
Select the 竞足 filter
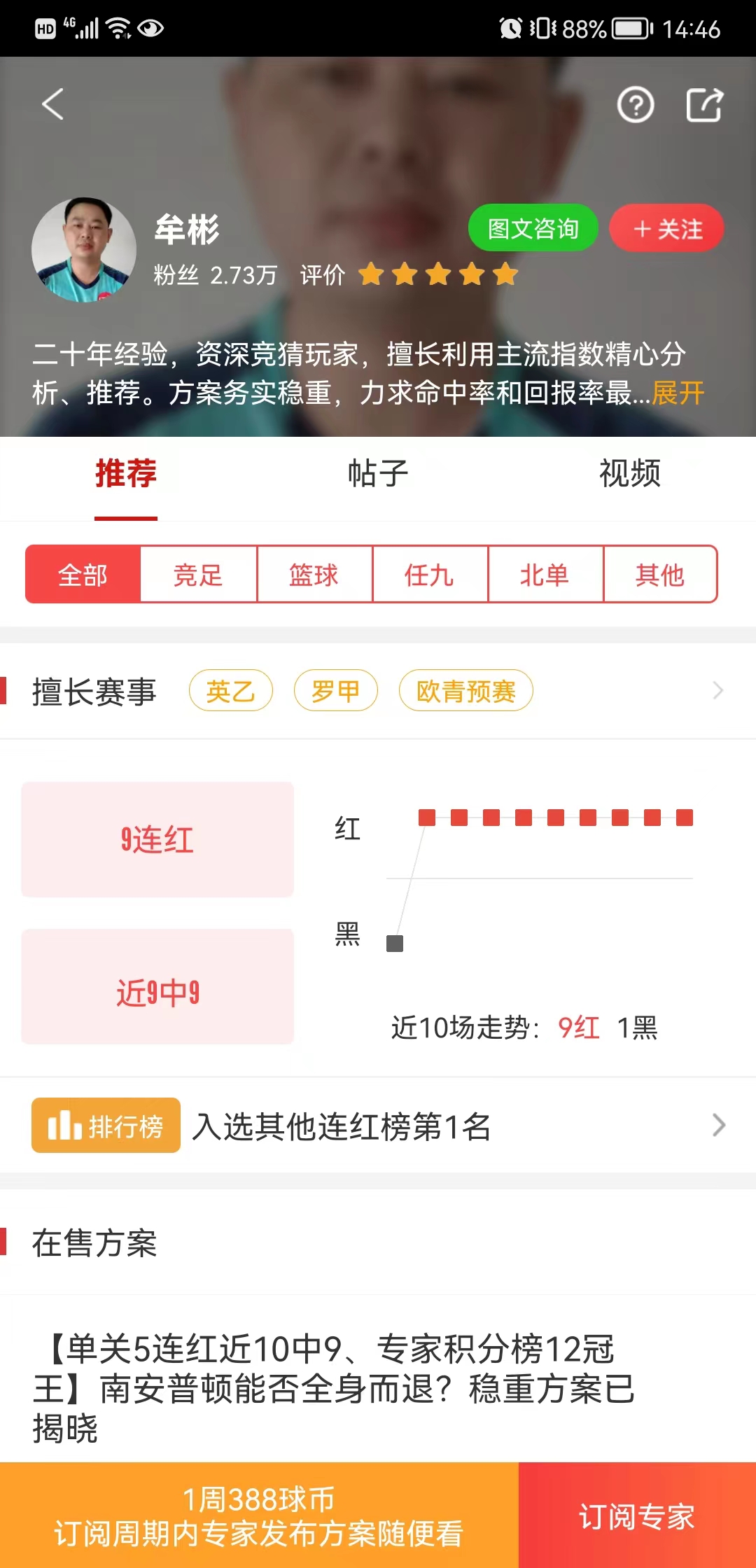click(198, 575)
